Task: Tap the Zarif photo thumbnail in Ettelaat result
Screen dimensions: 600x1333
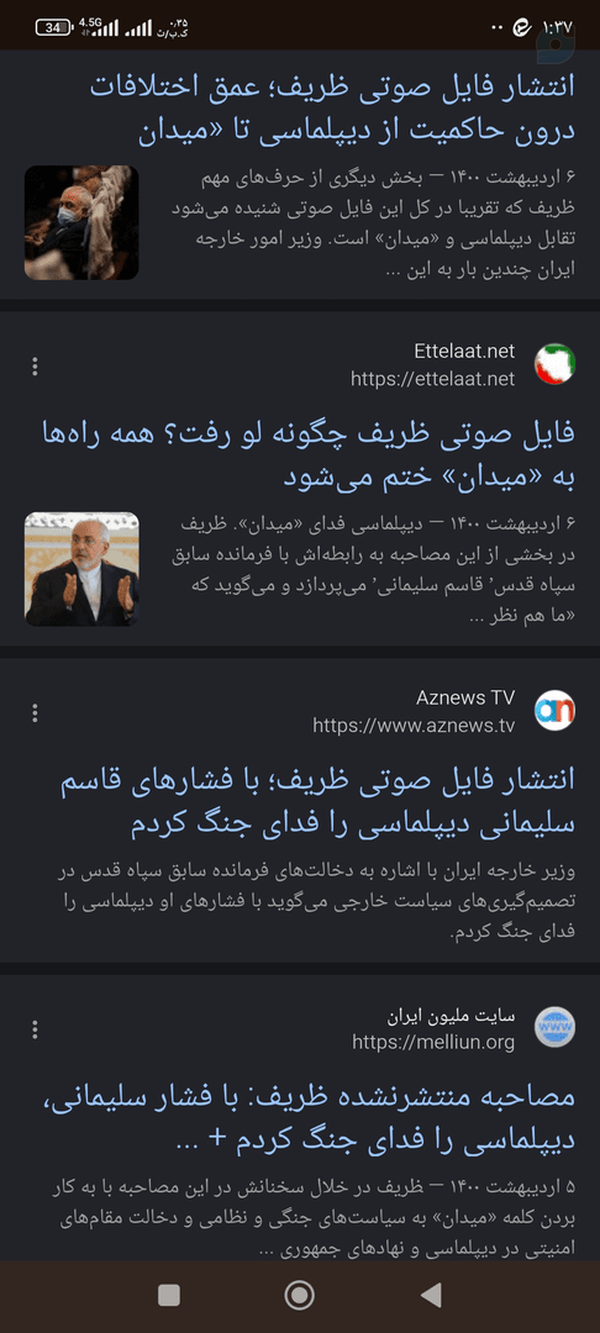Action: pos(82,569)
